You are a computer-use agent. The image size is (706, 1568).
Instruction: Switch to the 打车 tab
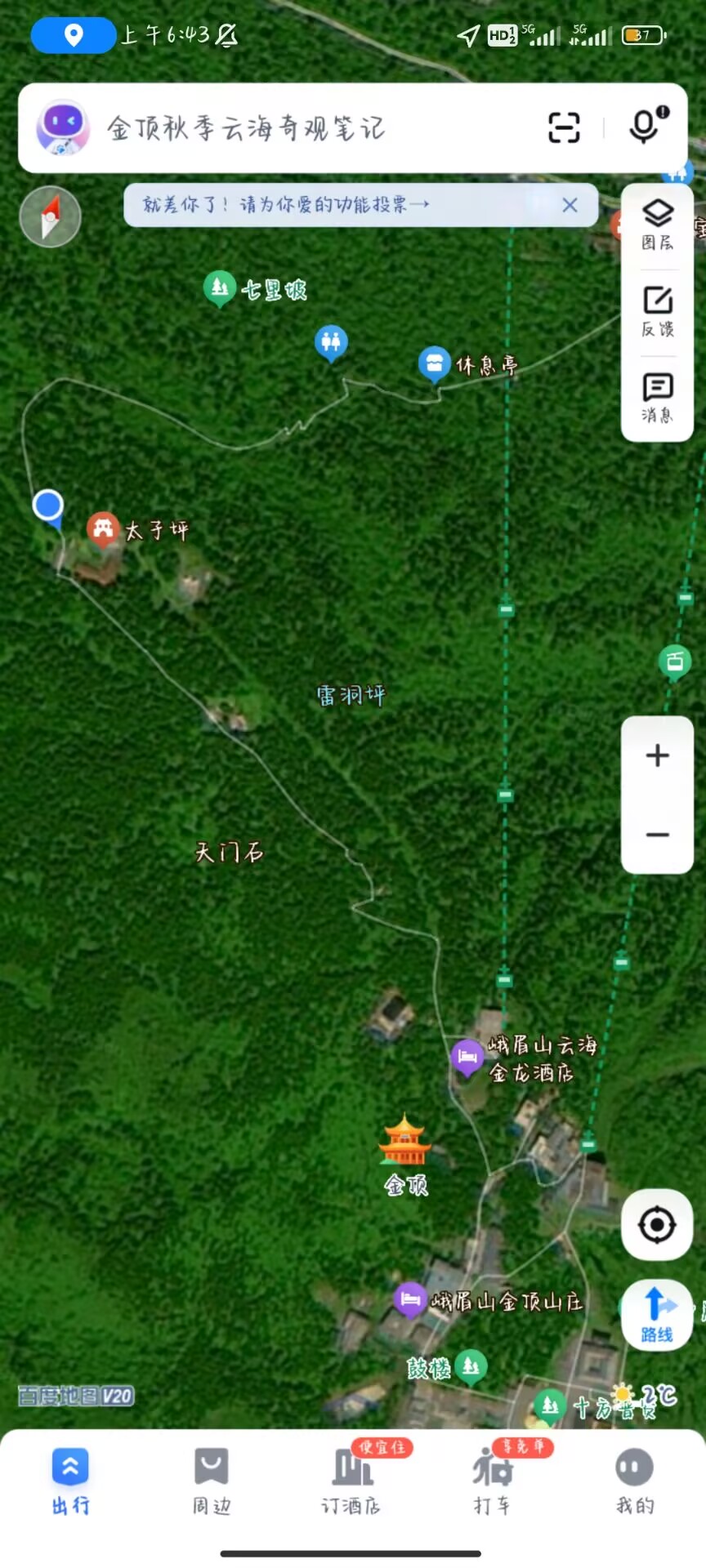[492, 1481]
